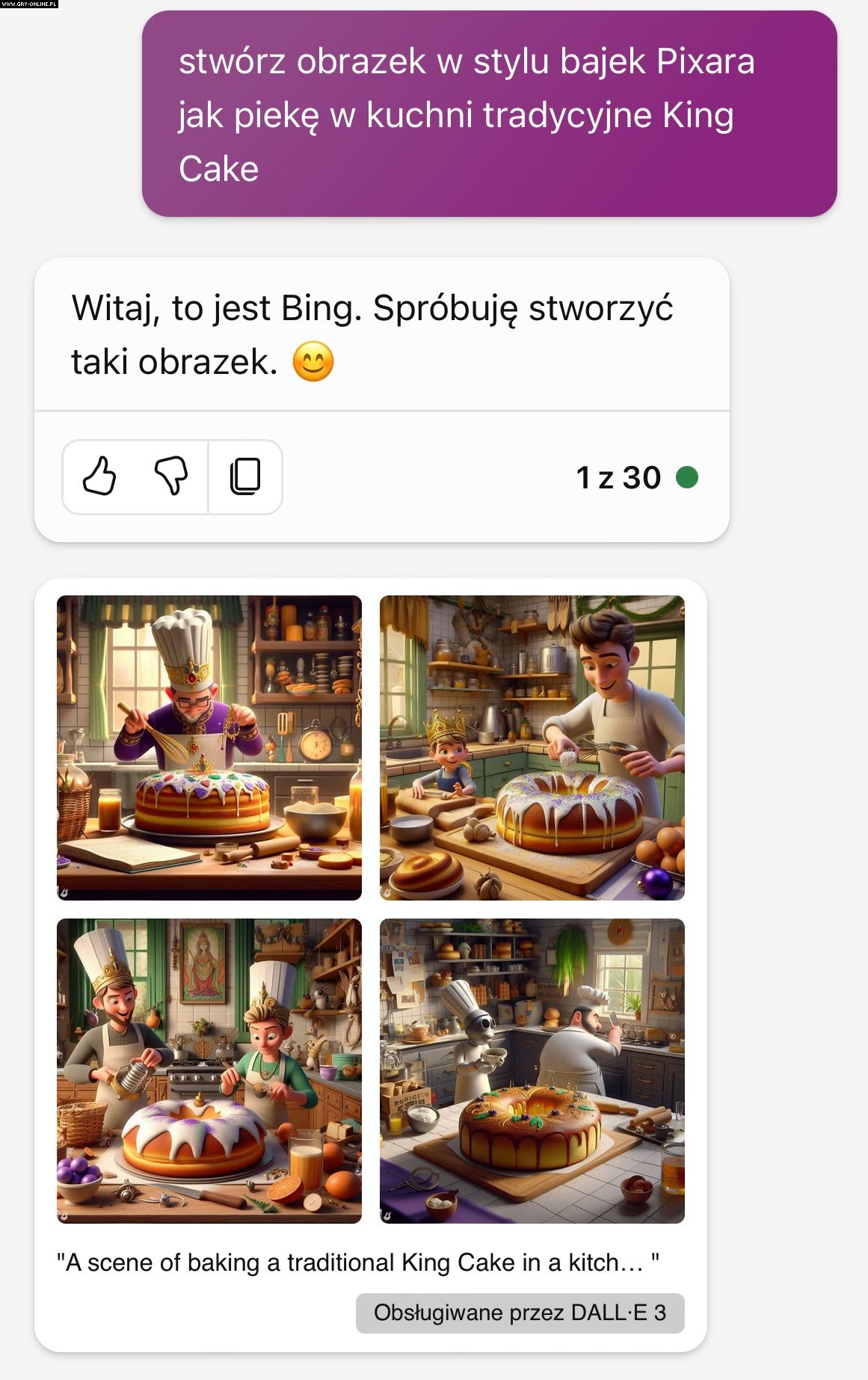Tap the 'Obsługiwane przez DALL·E 3' button
The image size is (868, 1380).
coord(520,1313)
